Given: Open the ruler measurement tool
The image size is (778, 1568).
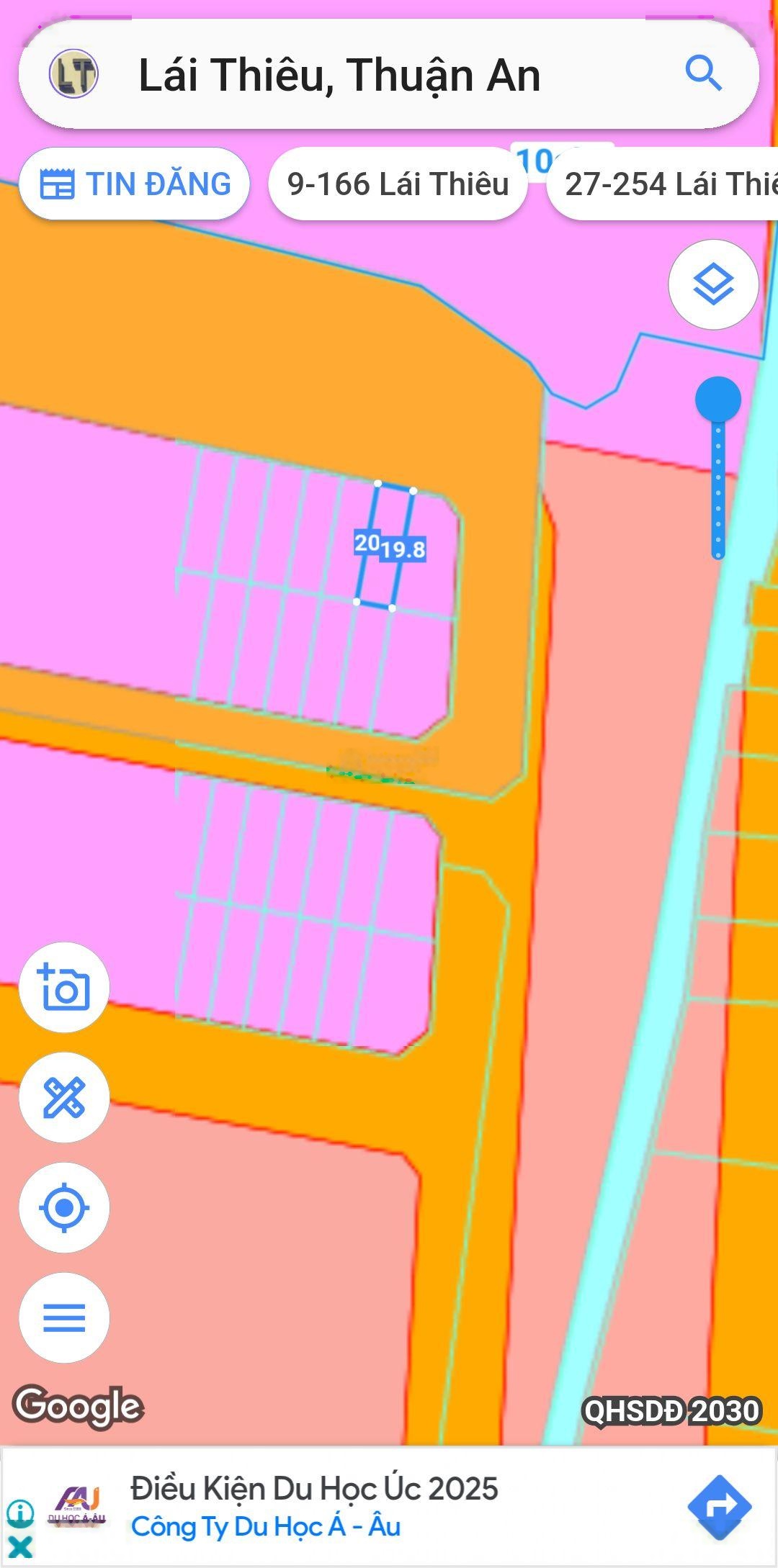Looking at the screenshot, I should click(64, 1098).
